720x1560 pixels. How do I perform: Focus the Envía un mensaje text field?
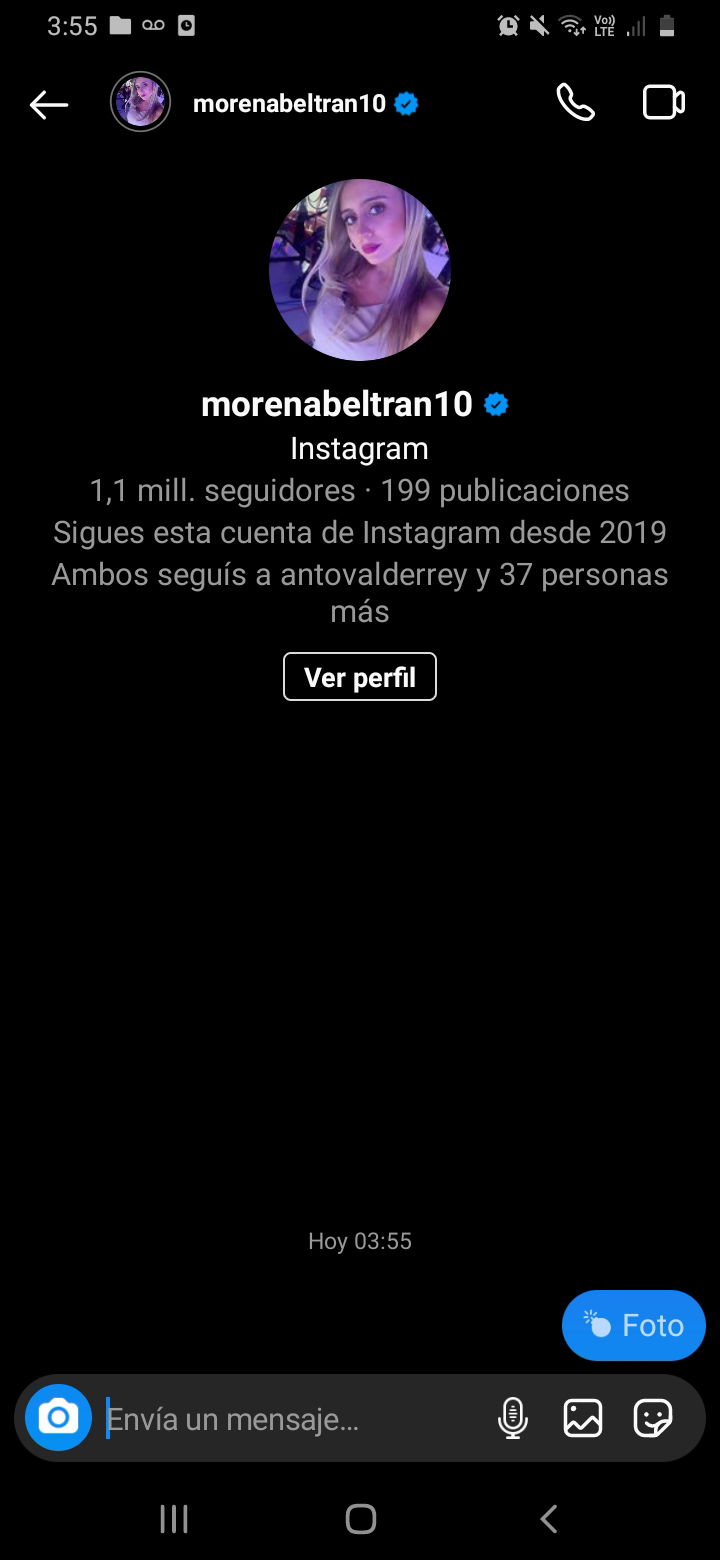coord(295,1419)
